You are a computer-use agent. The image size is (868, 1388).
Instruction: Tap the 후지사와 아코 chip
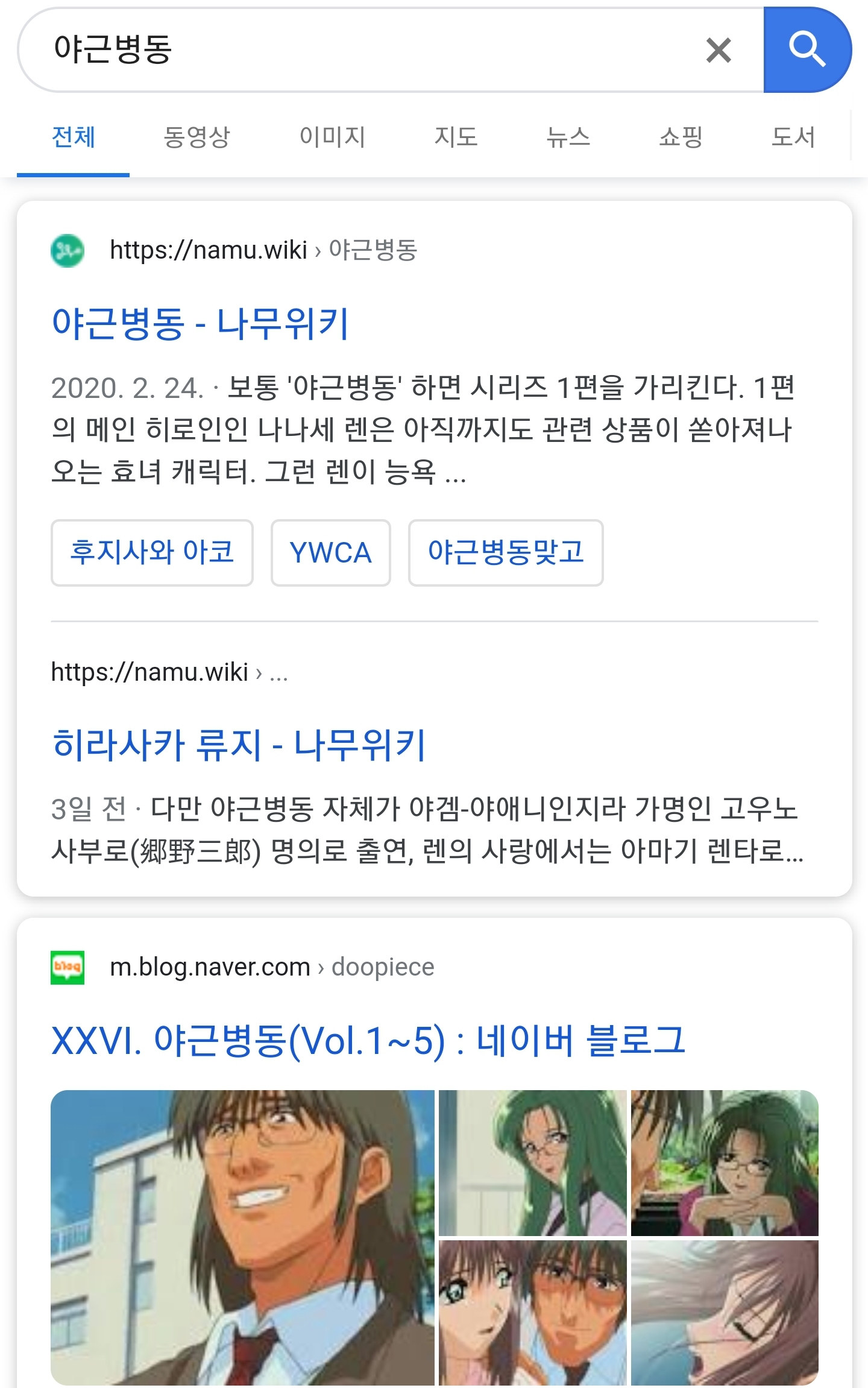(x=152, y=552)
